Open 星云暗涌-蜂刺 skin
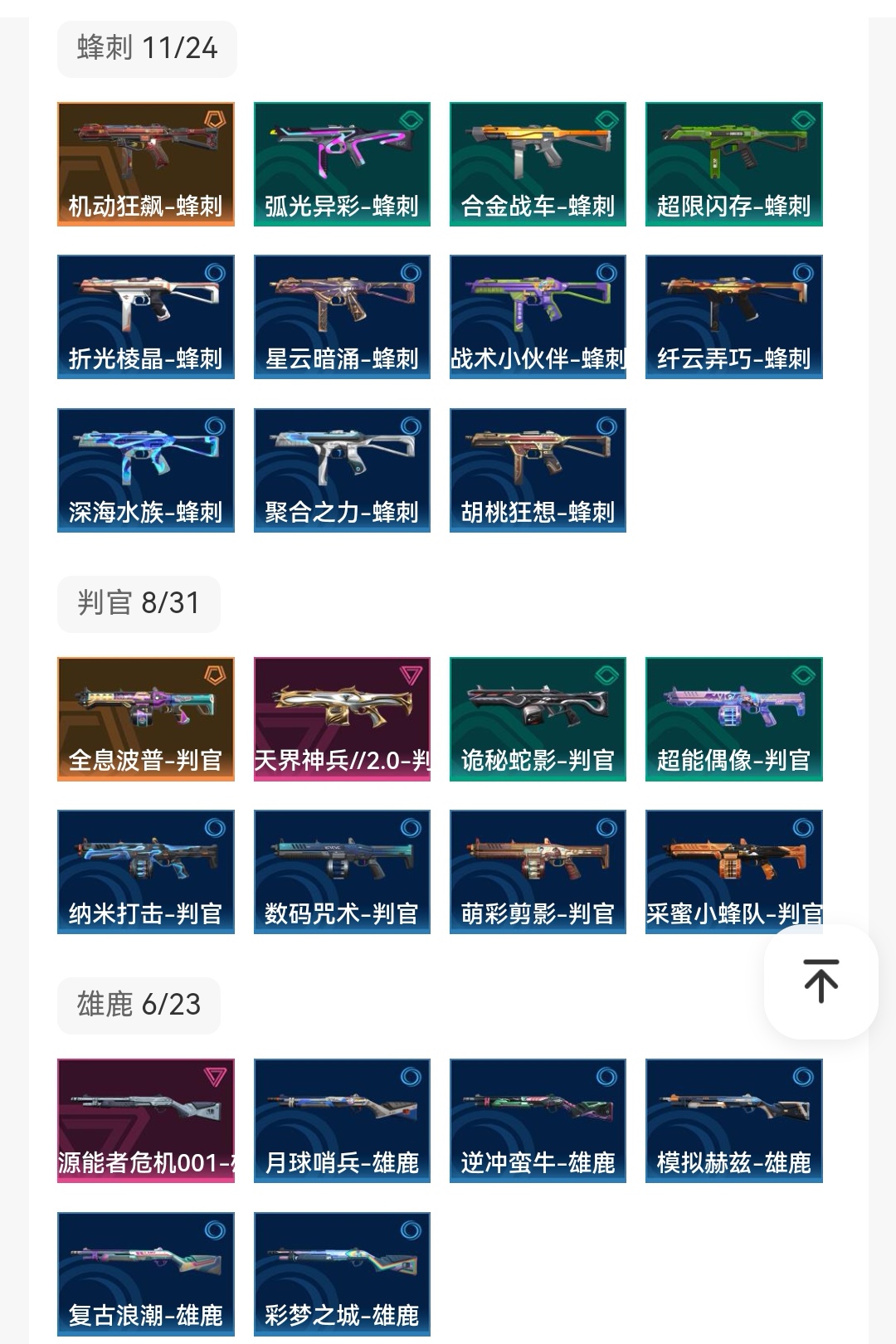Image resolution: width=896 pixels, height=1344 pixels. (x=342, y=317)
